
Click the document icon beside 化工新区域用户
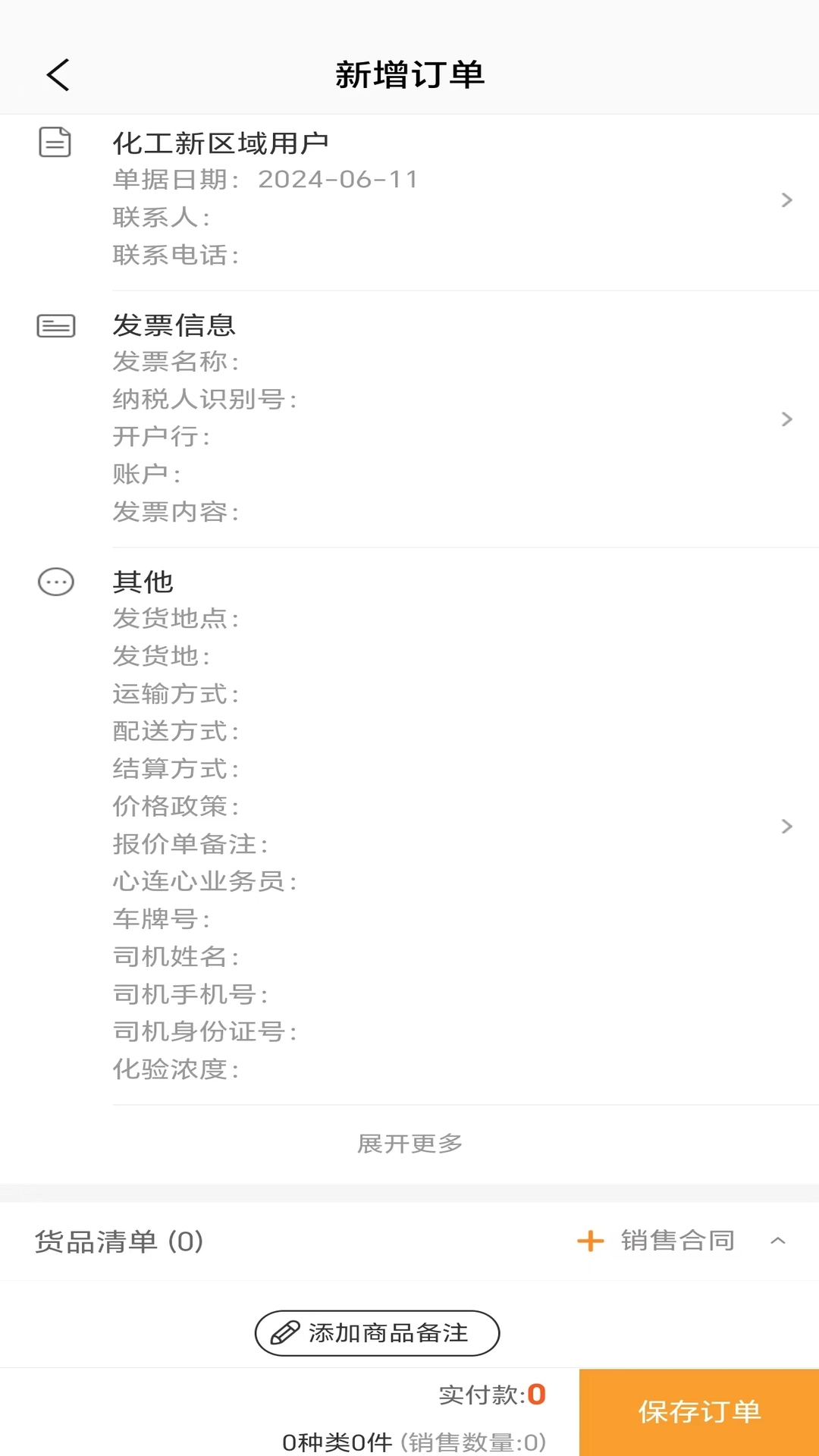tap(55, 143)
